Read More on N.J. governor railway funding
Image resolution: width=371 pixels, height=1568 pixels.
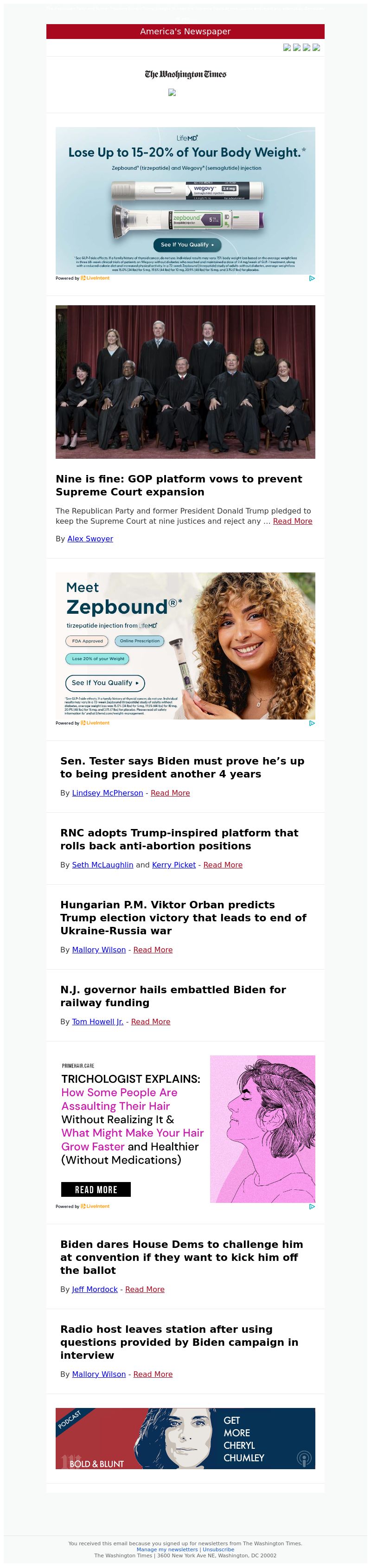click(150, 1022)
